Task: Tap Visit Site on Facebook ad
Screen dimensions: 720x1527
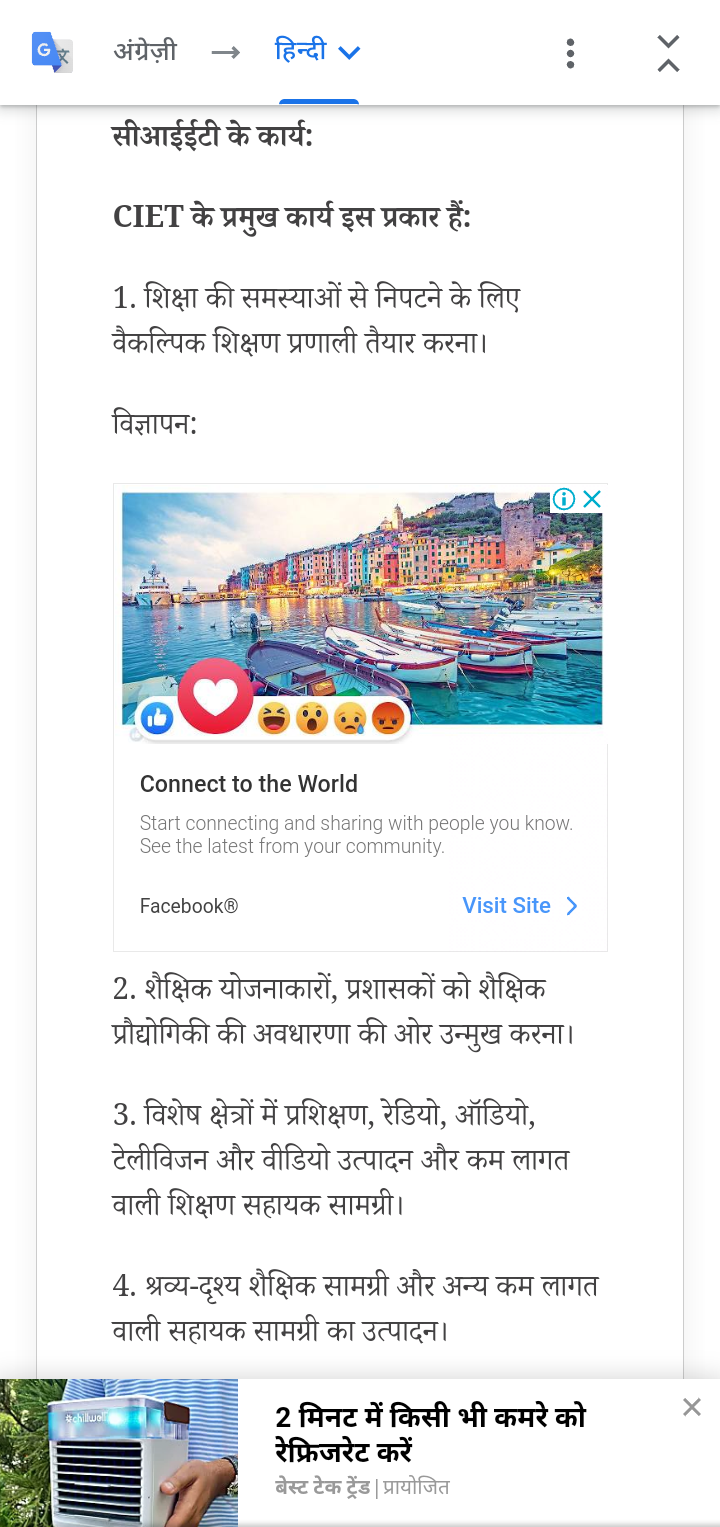Action: tap(520, 905)
